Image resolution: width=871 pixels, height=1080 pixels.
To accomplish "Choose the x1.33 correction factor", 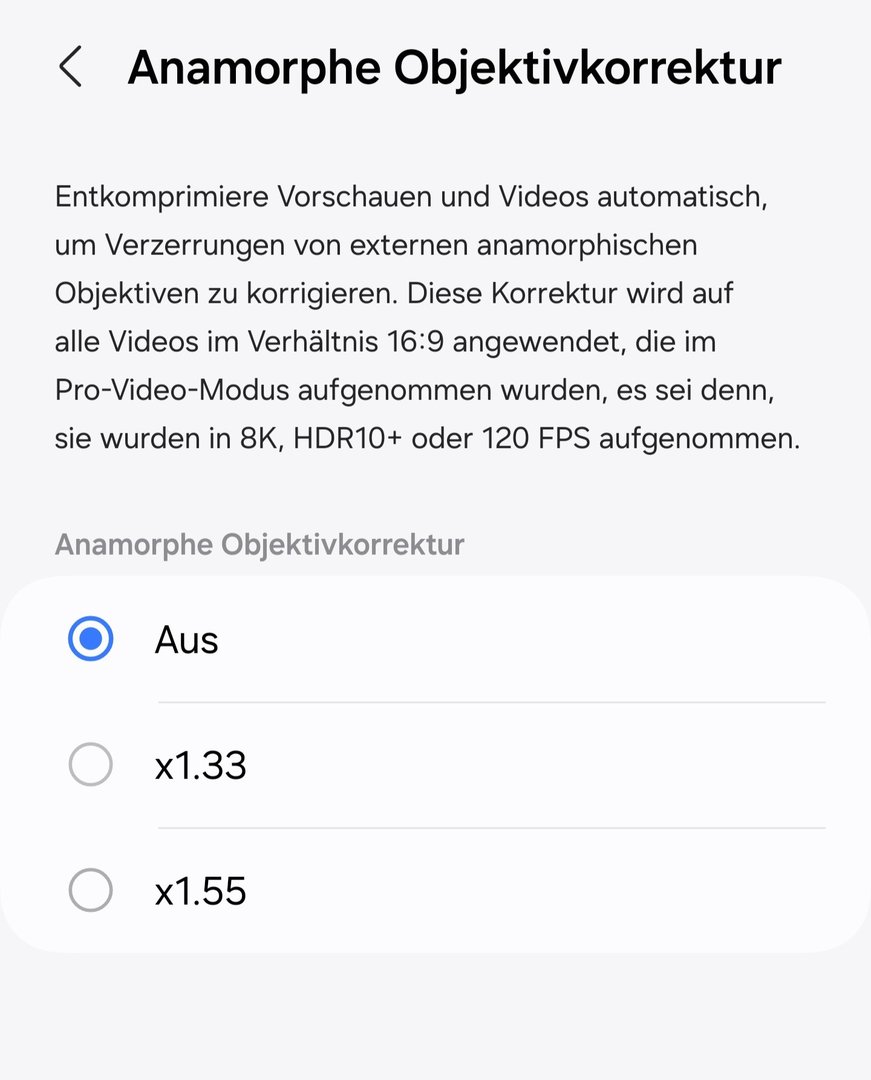I will 91,766.
